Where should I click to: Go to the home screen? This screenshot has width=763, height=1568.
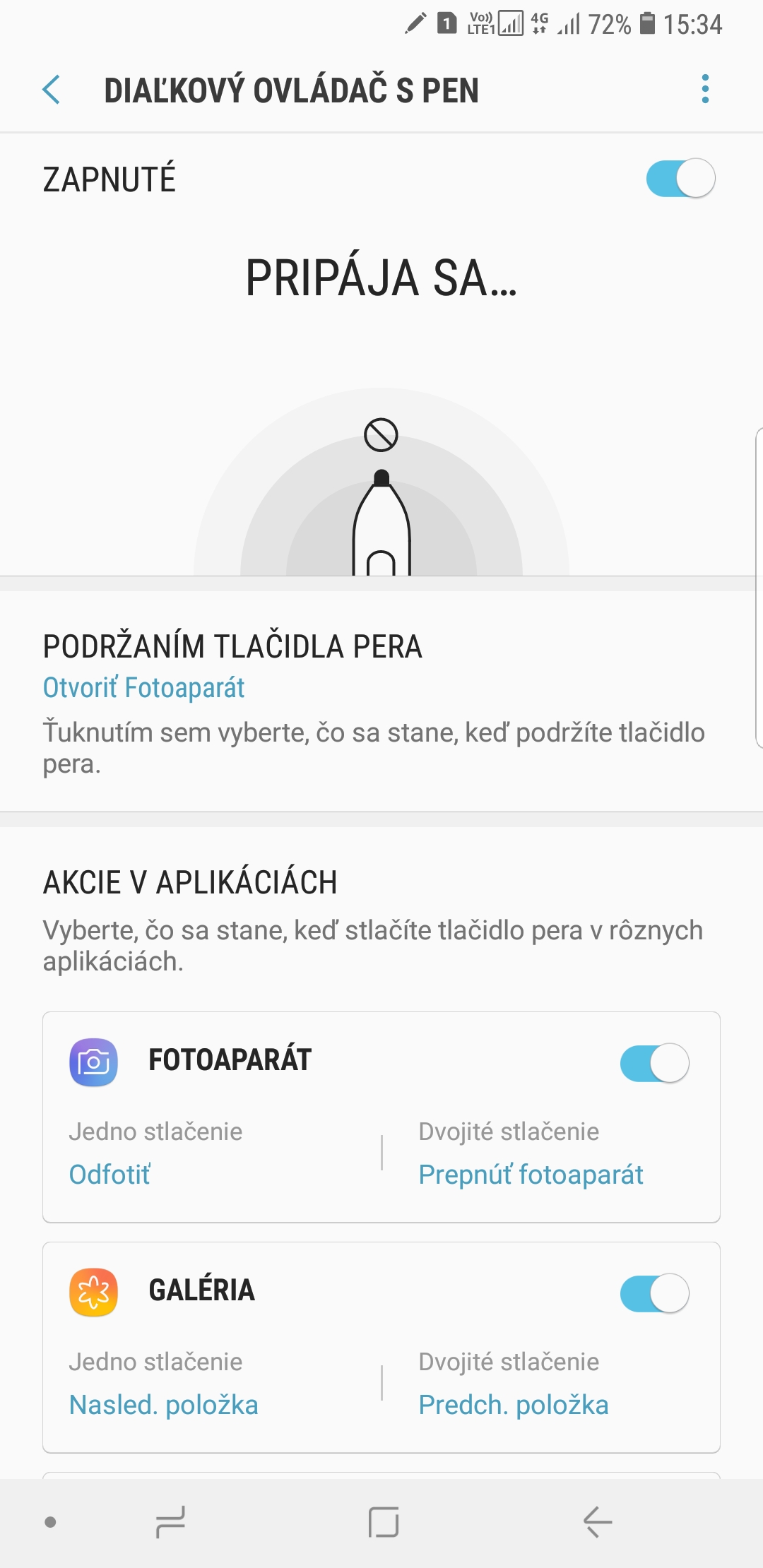tap(384, 1522)
